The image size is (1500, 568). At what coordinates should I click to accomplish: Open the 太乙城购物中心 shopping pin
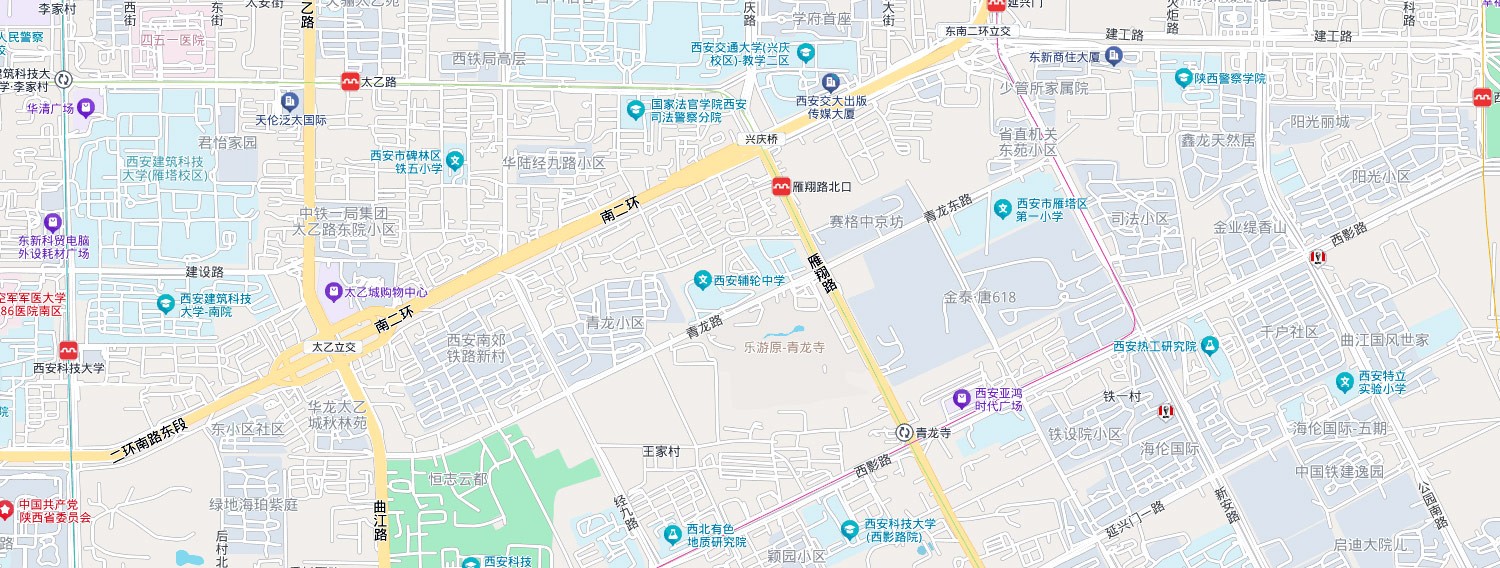coord(334,292)
